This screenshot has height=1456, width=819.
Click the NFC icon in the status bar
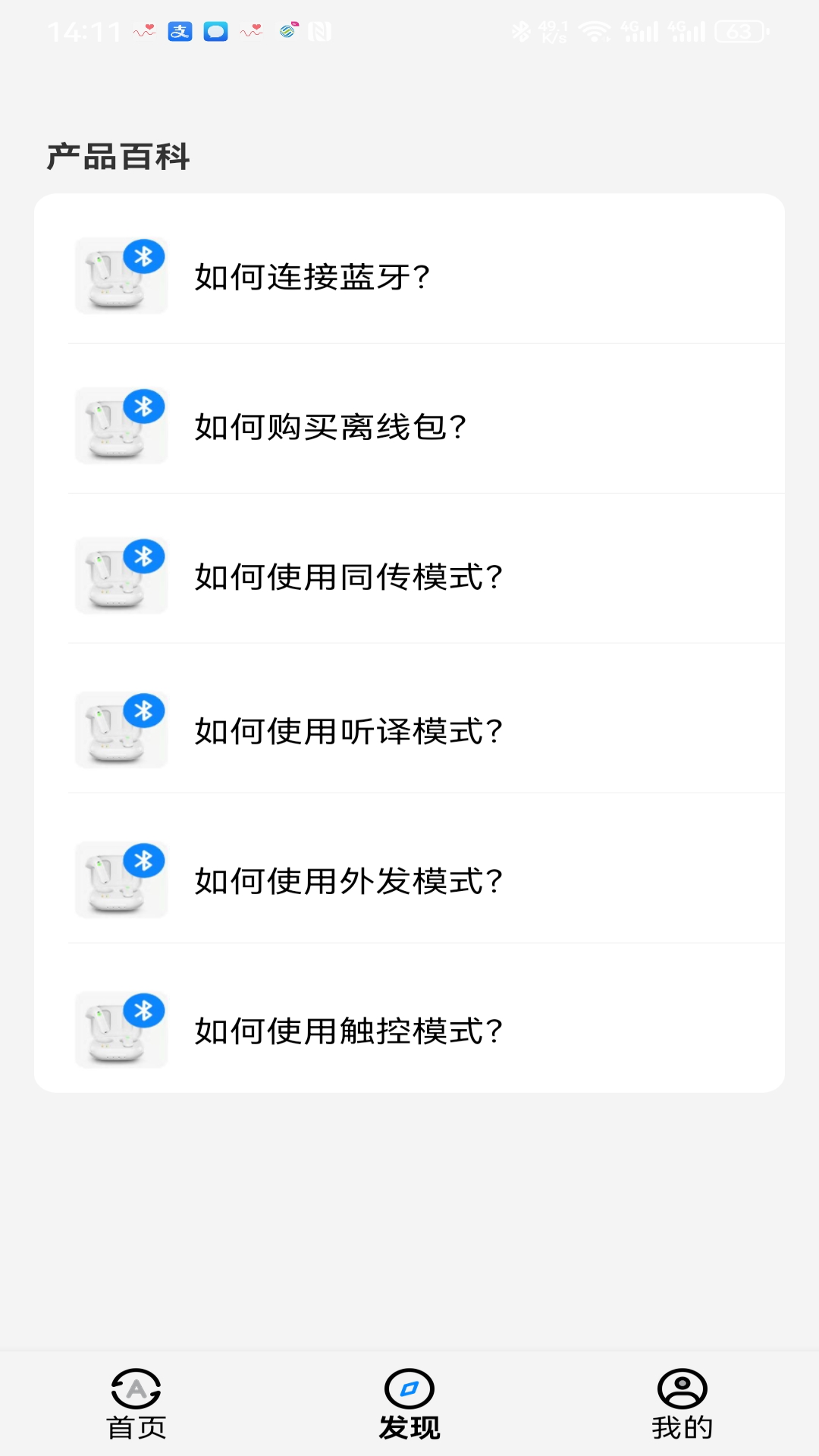(x=322, y=29)
